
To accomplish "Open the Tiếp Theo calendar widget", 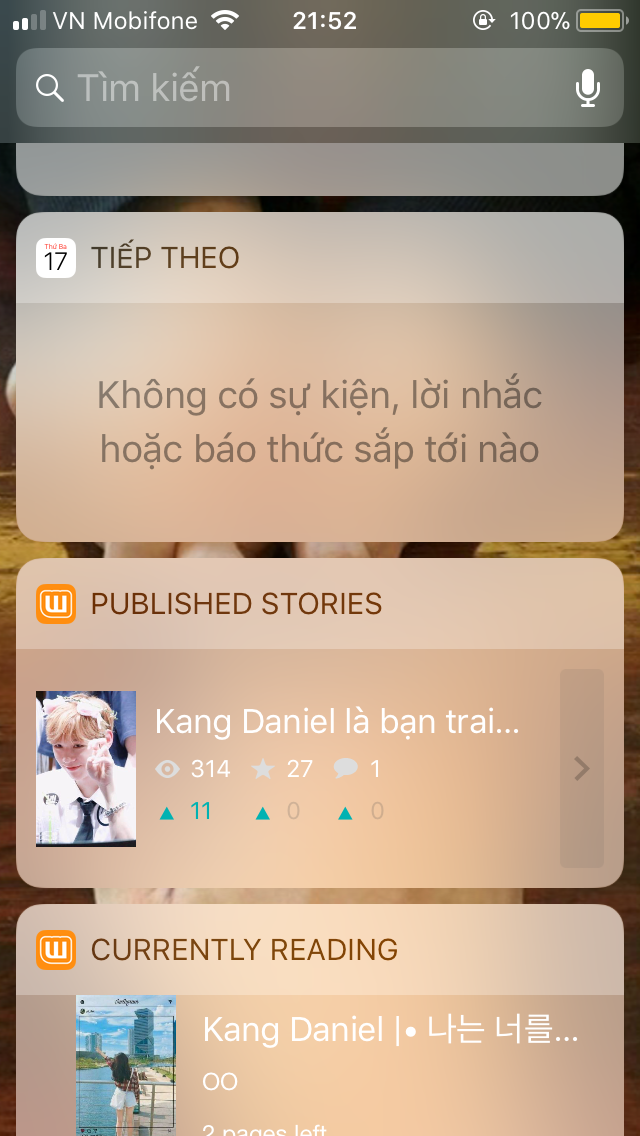I will (x=320, y=377).
